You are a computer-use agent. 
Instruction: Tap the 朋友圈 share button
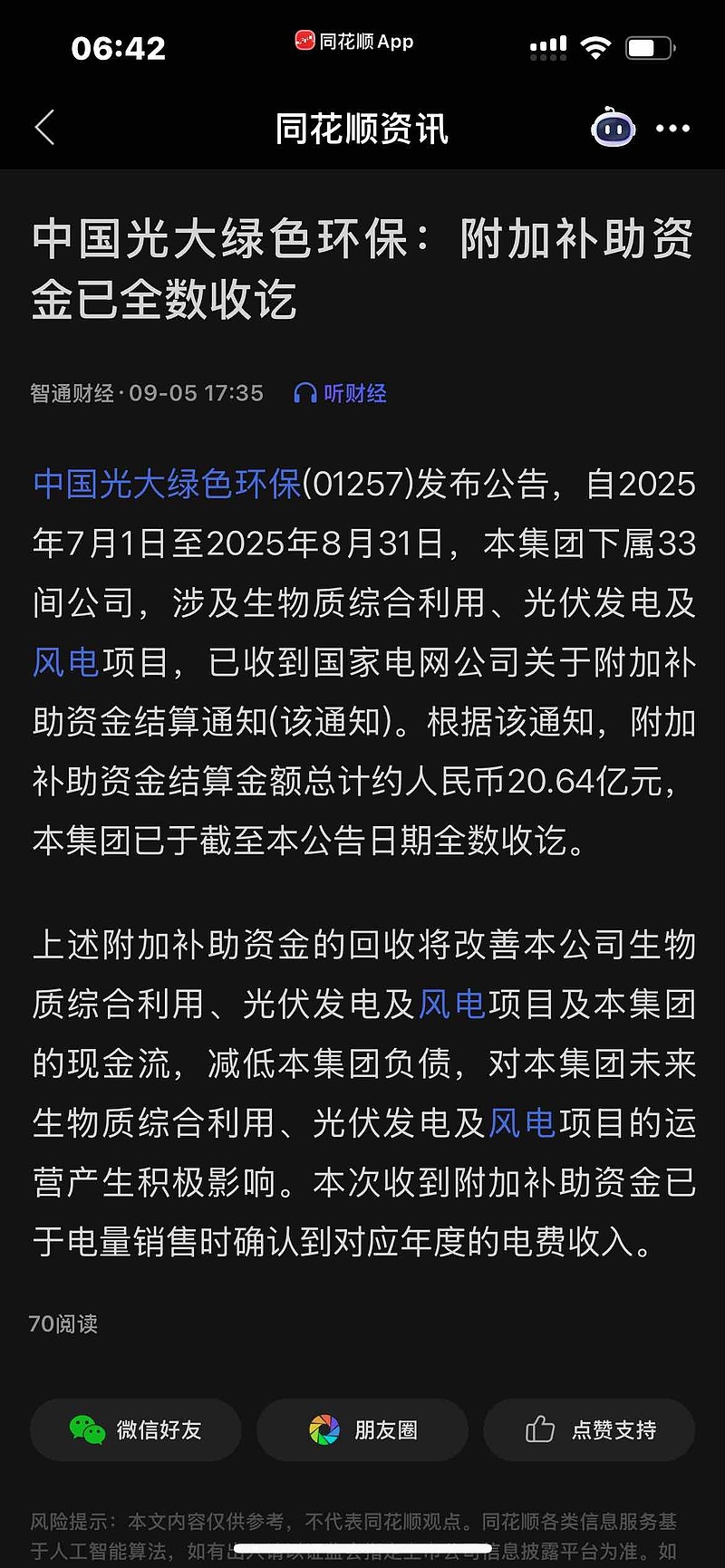[362, 1429]
